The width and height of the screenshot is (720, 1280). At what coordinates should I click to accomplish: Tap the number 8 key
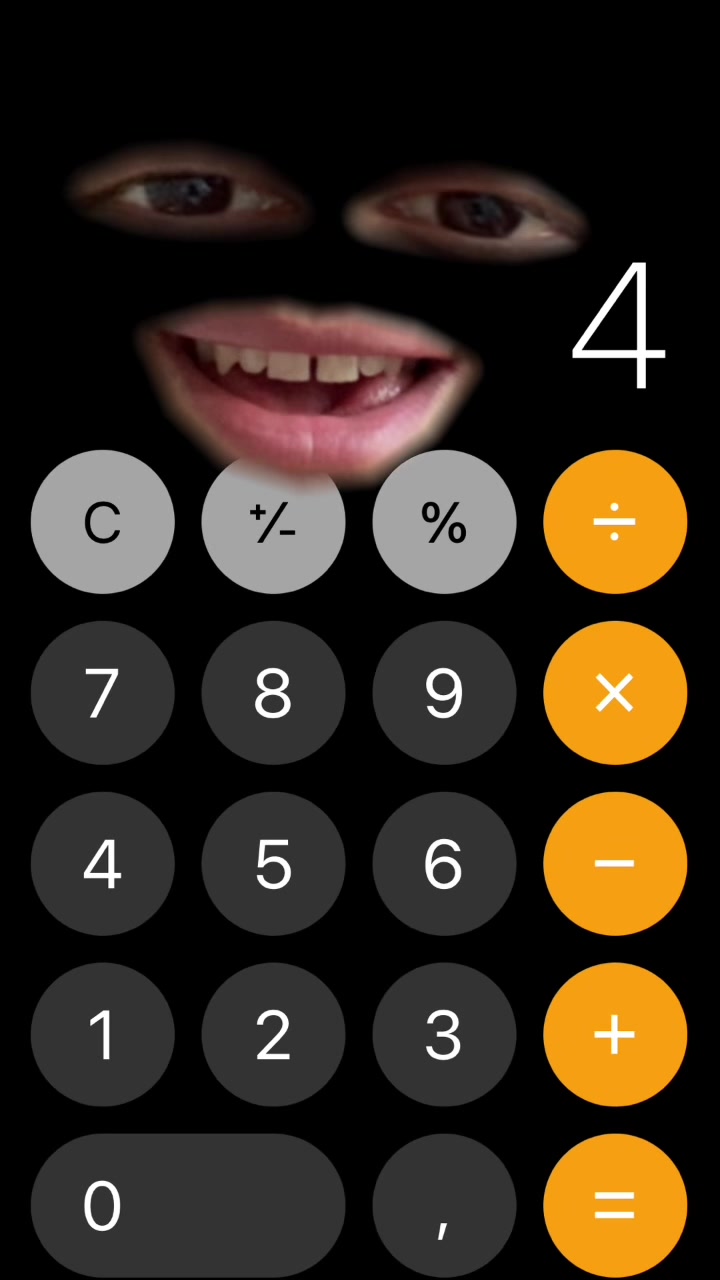click(273, 693)
